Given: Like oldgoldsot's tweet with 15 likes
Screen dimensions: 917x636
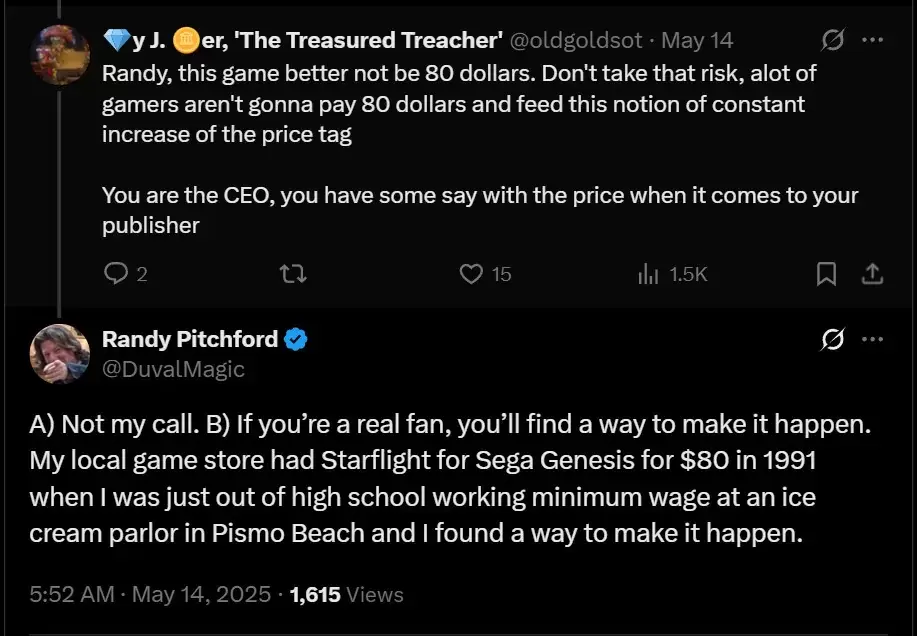Looking at the screenshot, I should pyautogui.click(x=471, y=274).
